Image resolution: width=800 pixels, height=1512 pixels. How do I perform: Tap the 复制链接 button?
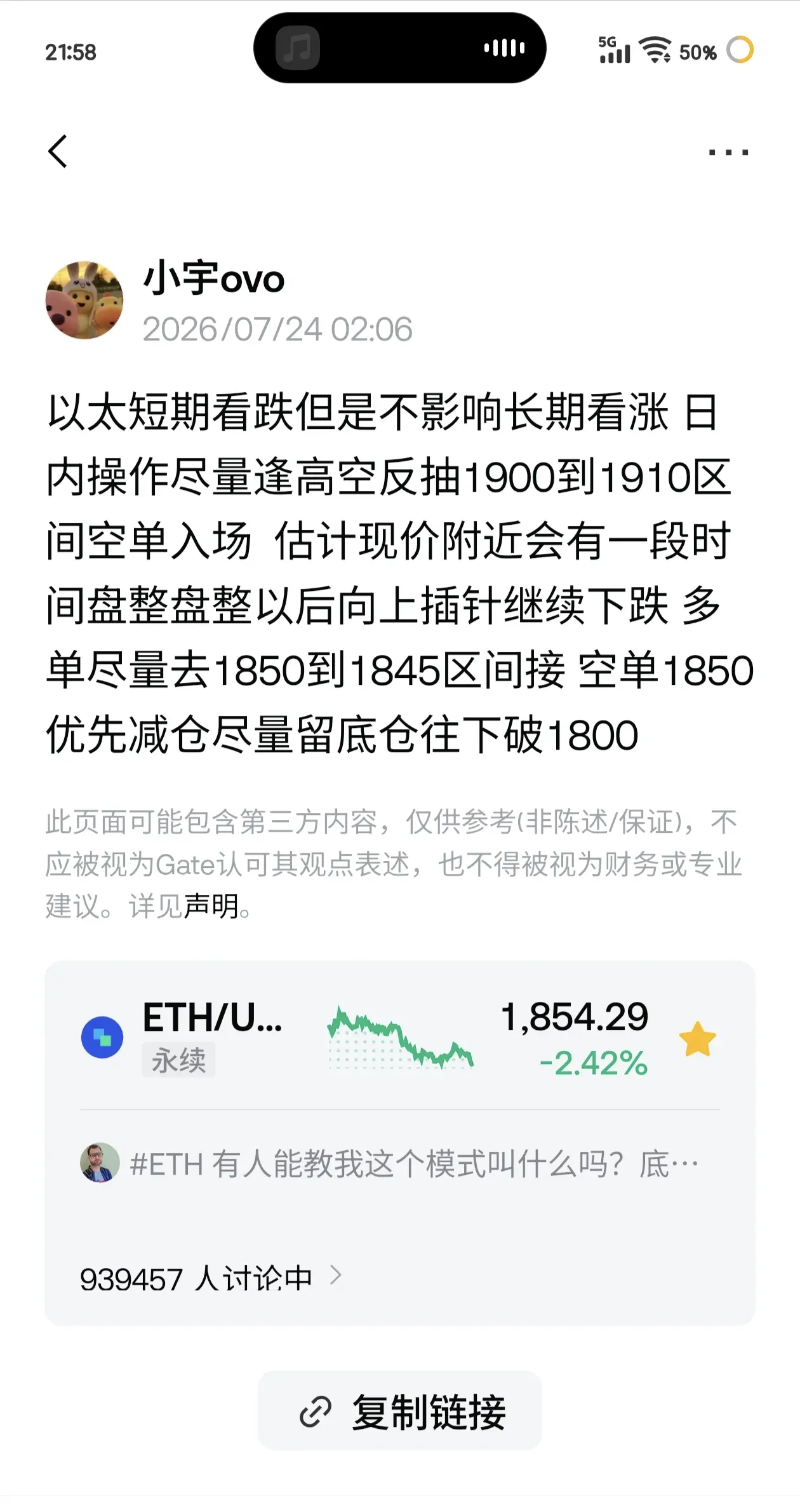click(x=400, y=1412)
